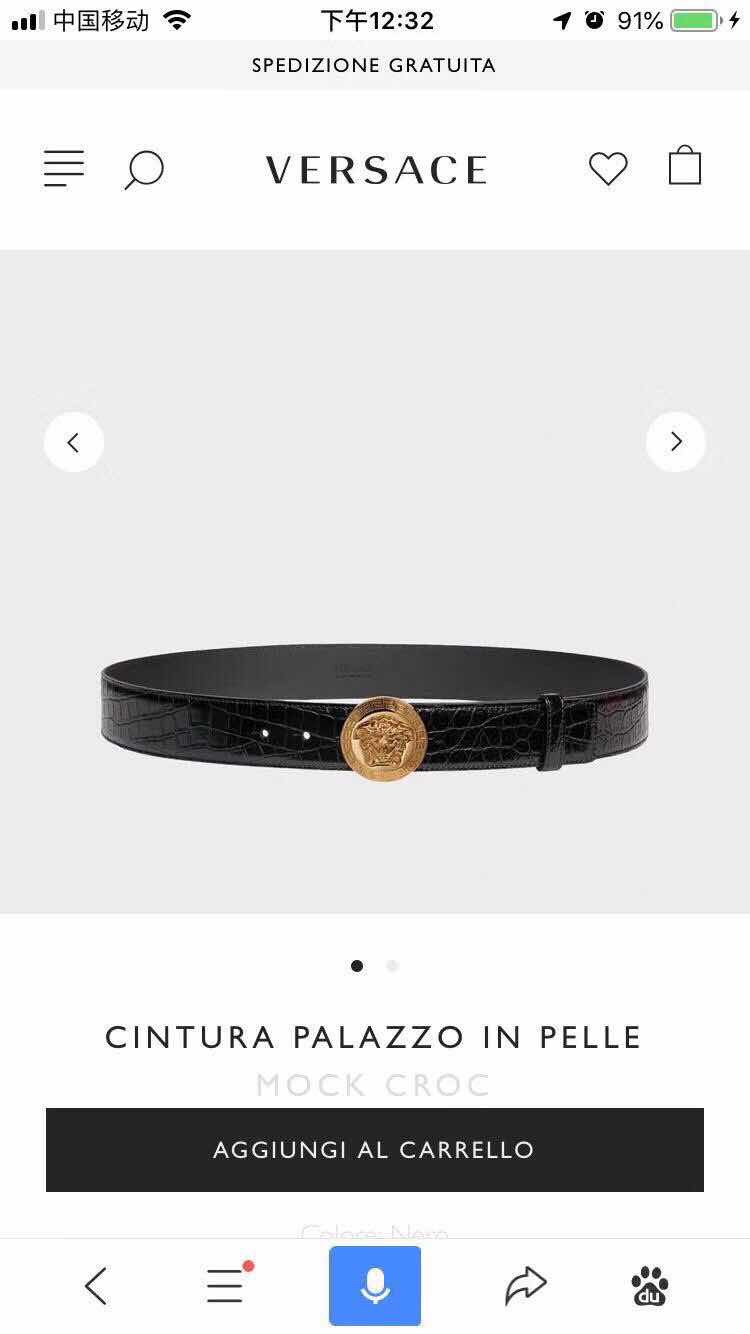Open the Baidu paw home button
The height and width of the screenshot is (1334, 750).
click(650, 1286)
